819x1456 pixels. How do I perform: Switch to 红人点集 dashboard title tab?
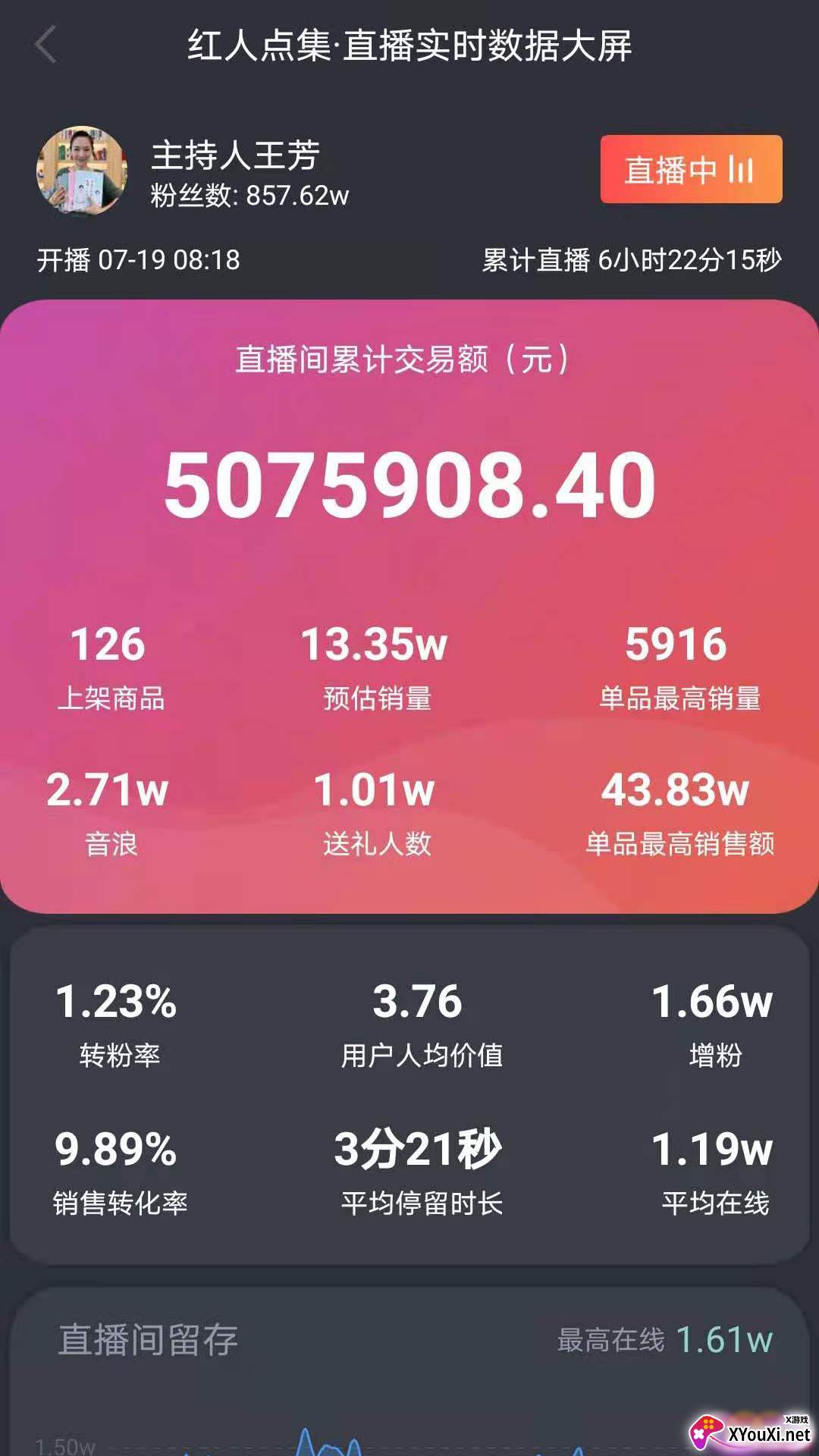(409, 43)
